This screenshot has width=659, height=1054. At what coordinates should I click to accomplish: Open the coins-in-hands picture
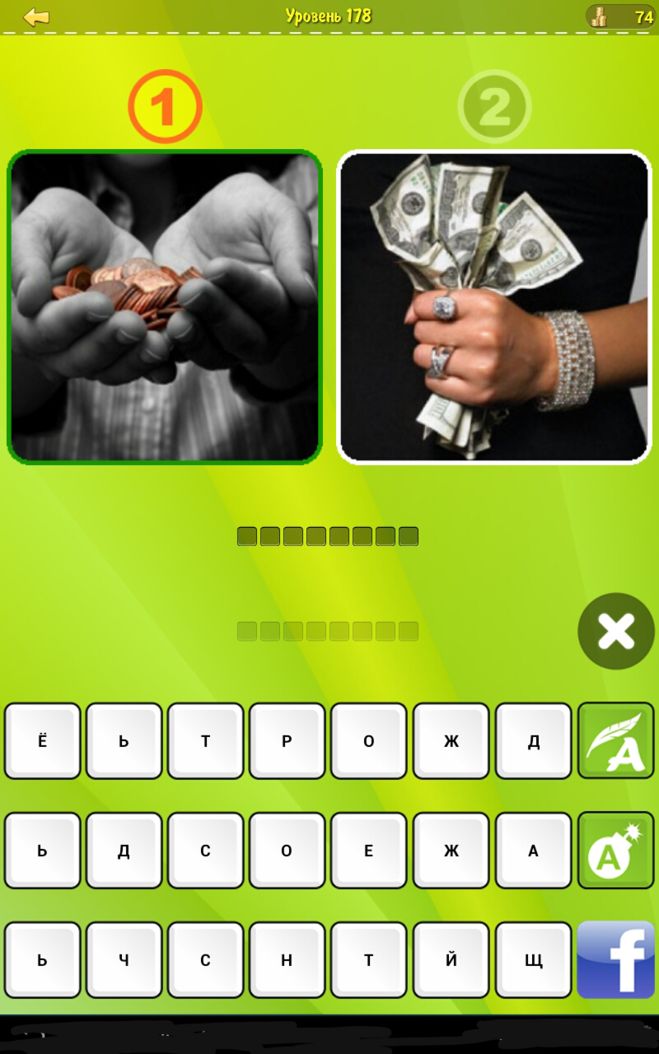[x=165, y=306]
